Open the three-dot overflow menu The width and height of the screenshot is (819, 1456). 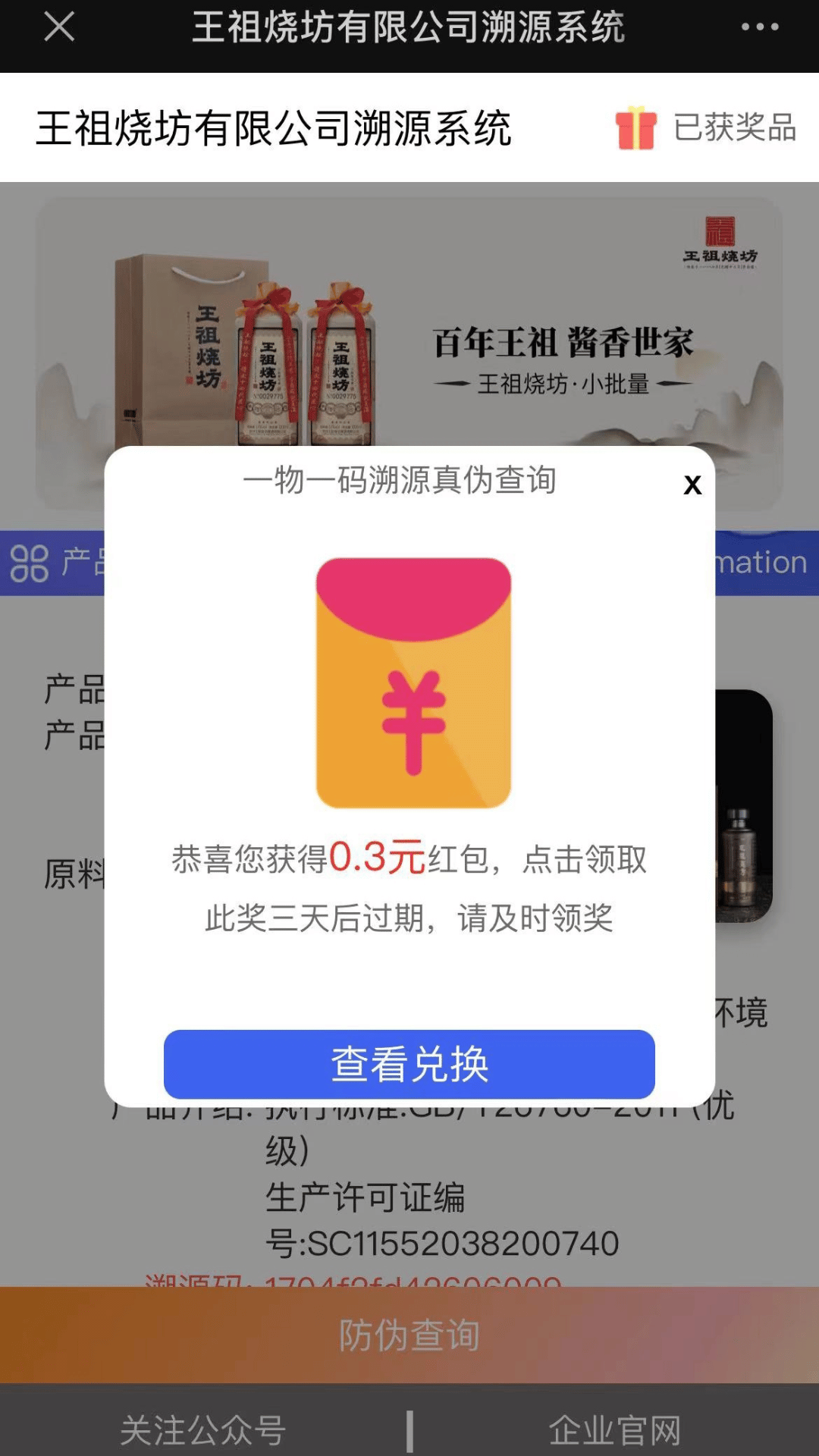759,27
